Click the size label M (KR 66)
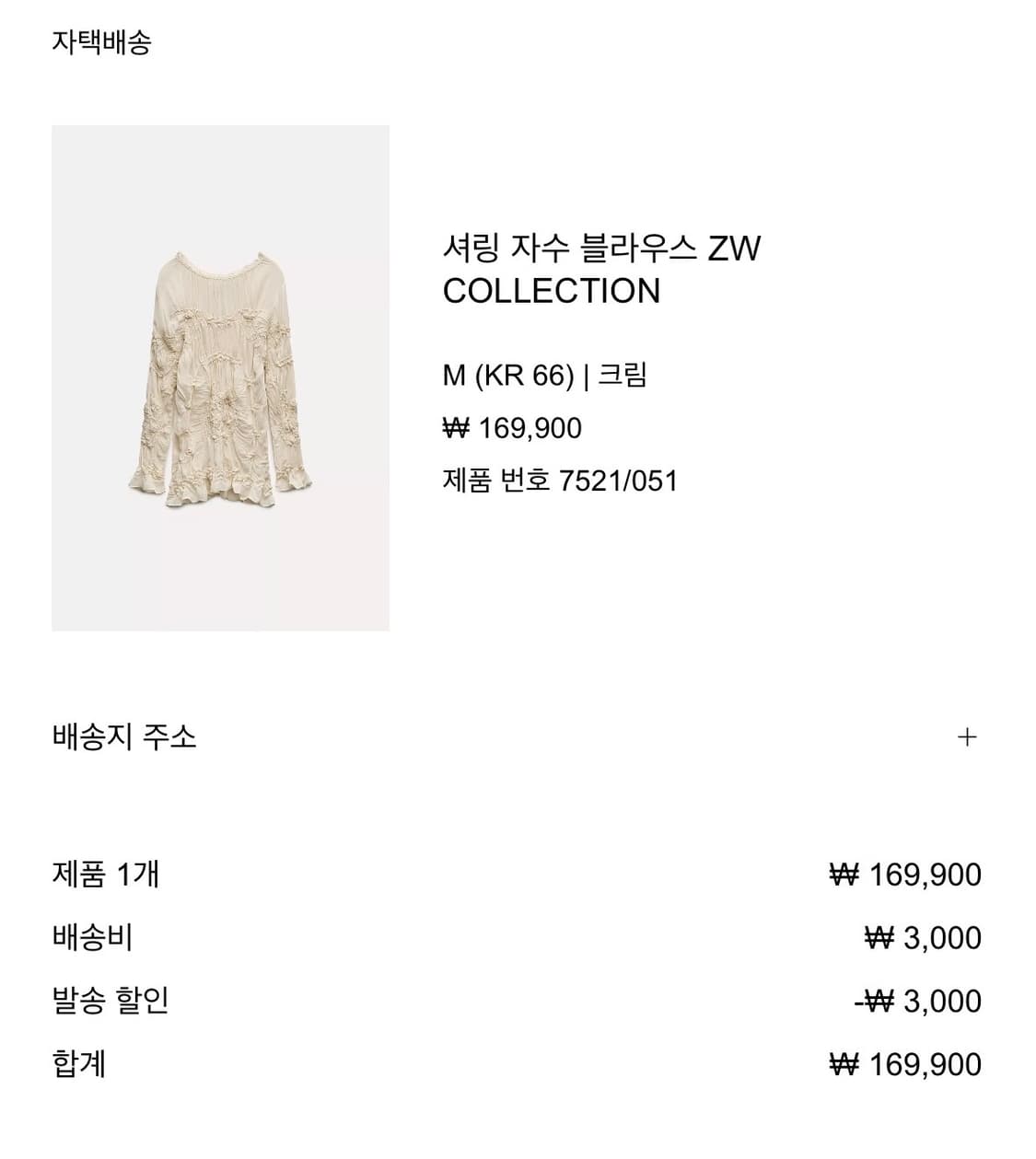The width and height of the screenshot is (1036, 1159). 508,376
